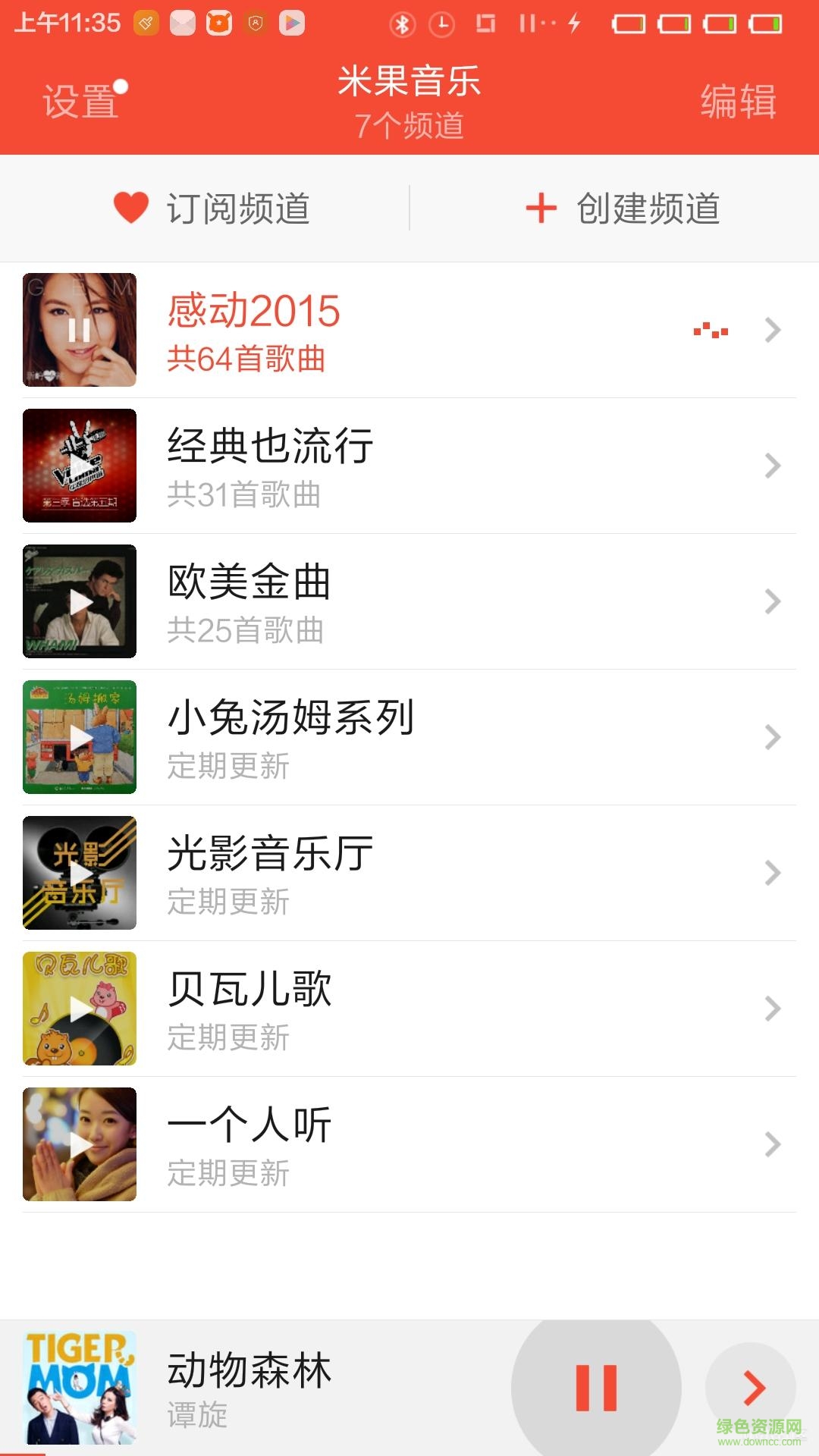Open the 光影音乐厅 channel
Image resolution: width=819 pixels, height=1456 pixels.
772,873
